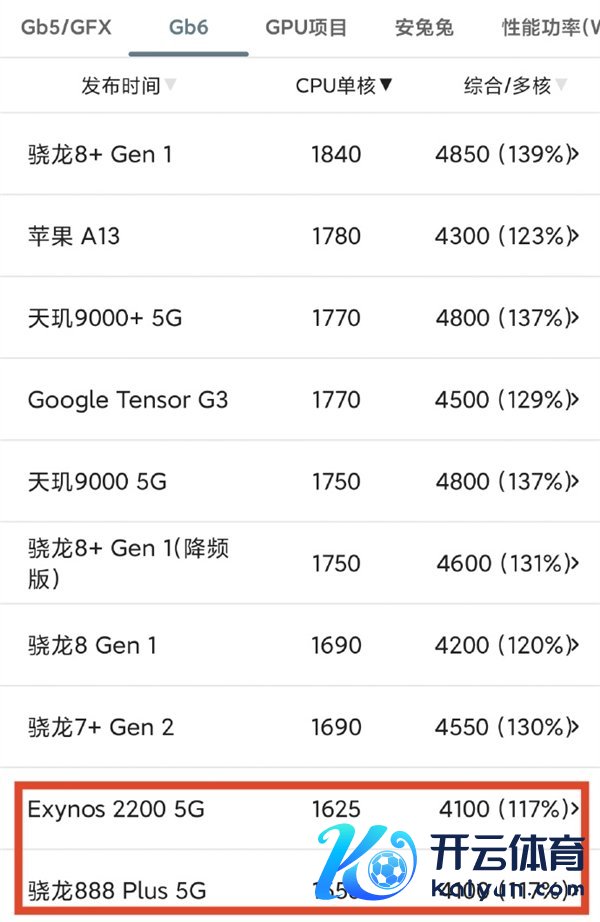Sort the list by CPU单核
The width and height of the screenshot is (600, 922).
[344, 86]
